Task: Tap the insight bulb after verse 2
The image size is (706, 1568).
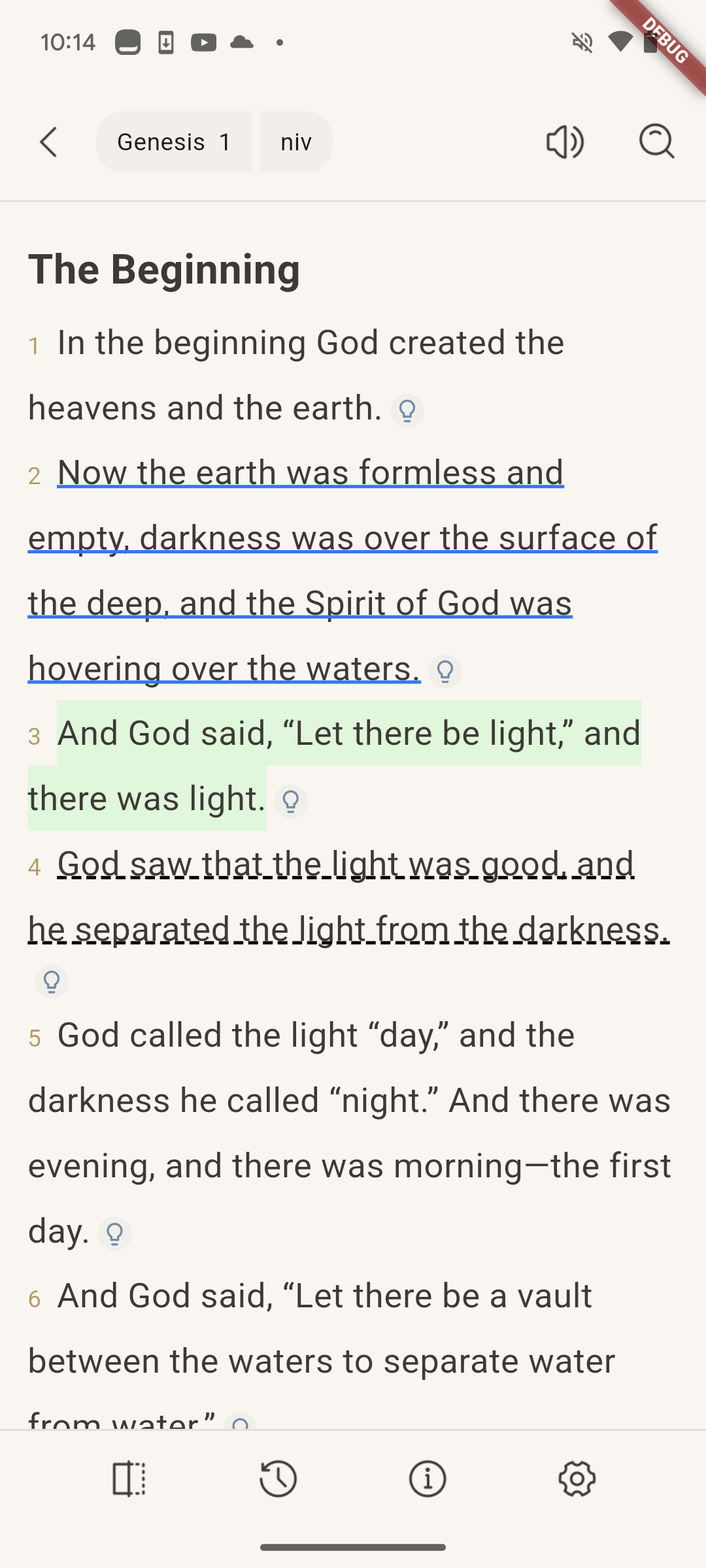Action: [445, 672]
